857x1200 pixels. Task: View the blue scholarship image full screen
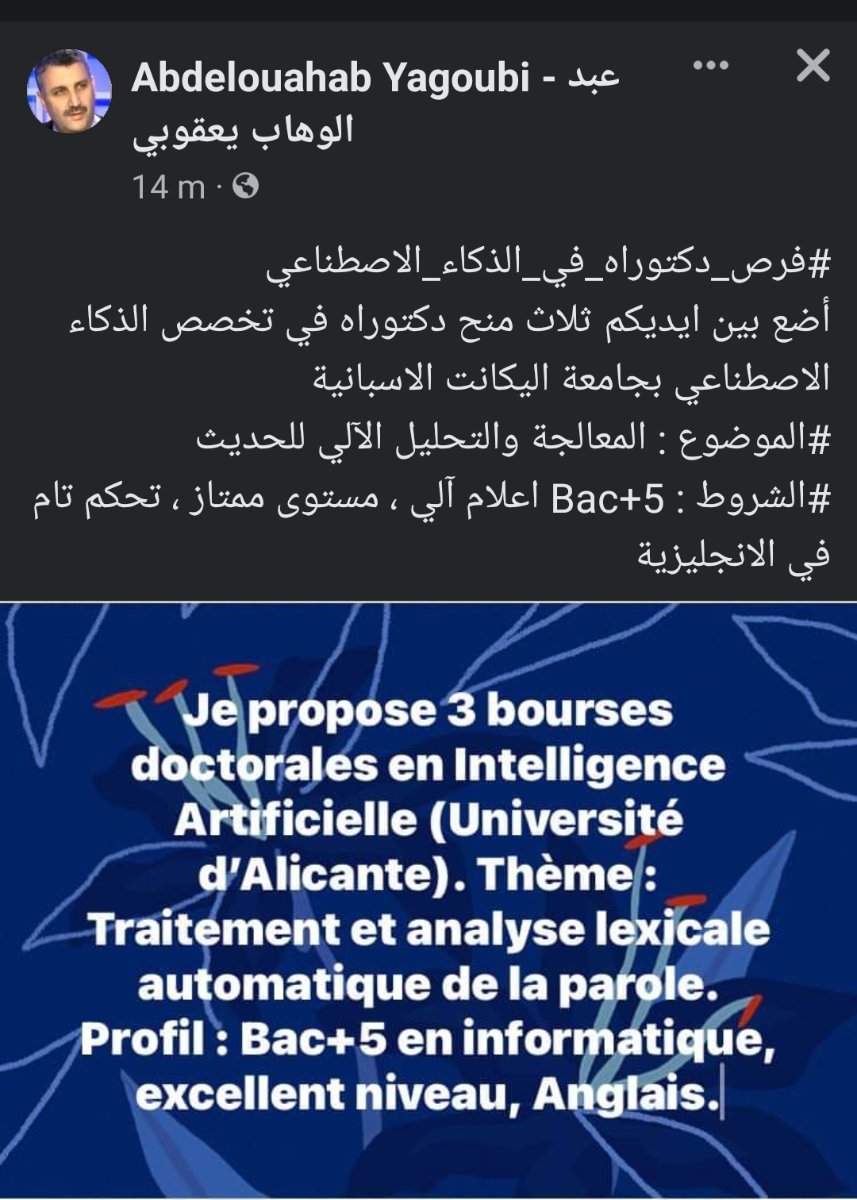[428, 900]
